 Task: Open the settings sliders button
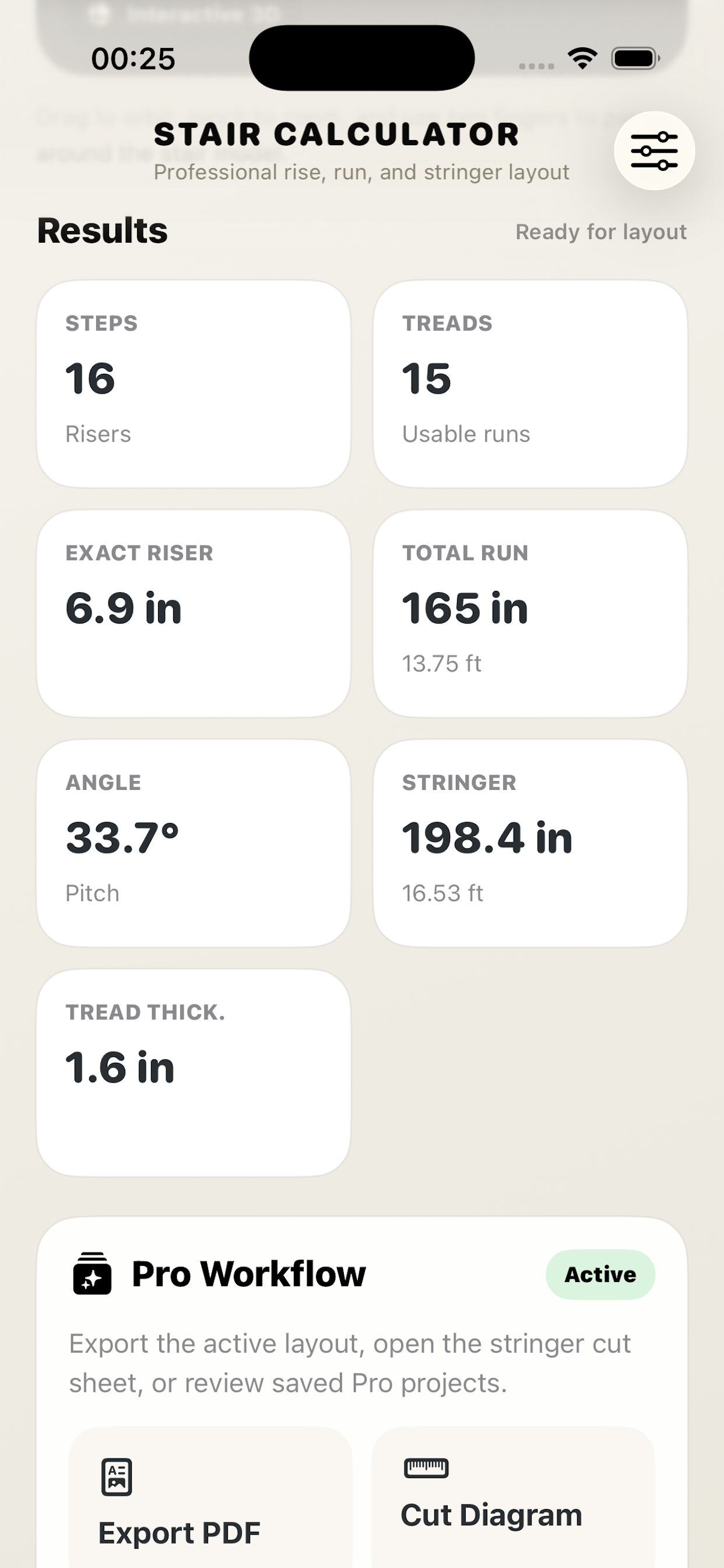(x=654, y=150)
